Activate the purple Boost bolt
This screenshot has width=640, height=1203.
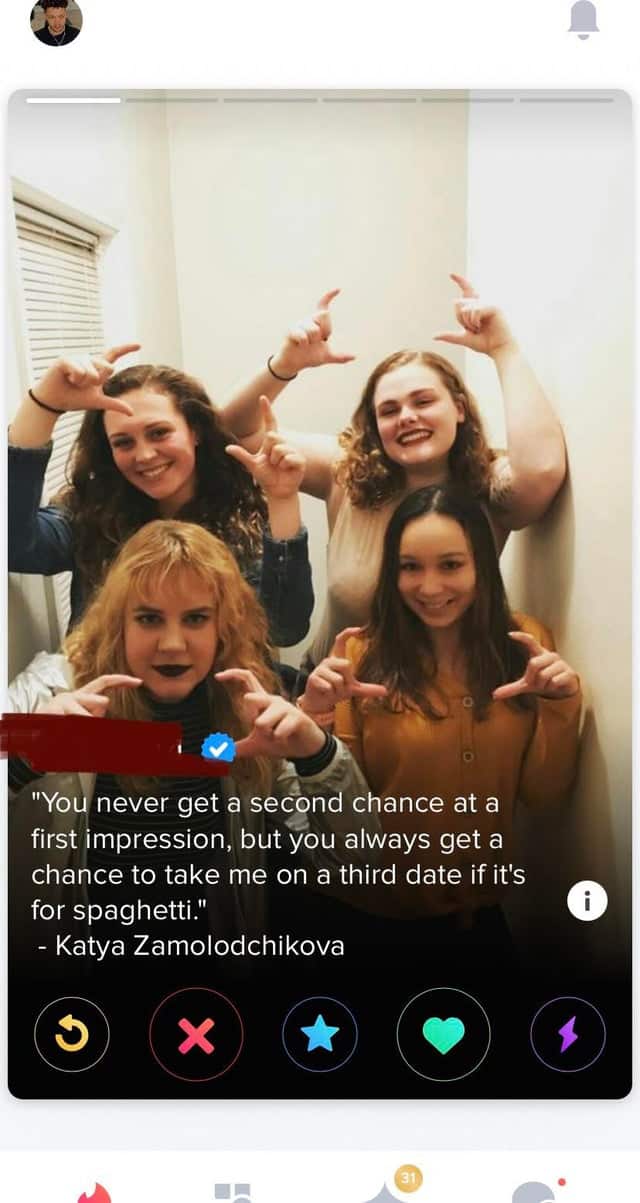click(x=568, y=1034)
